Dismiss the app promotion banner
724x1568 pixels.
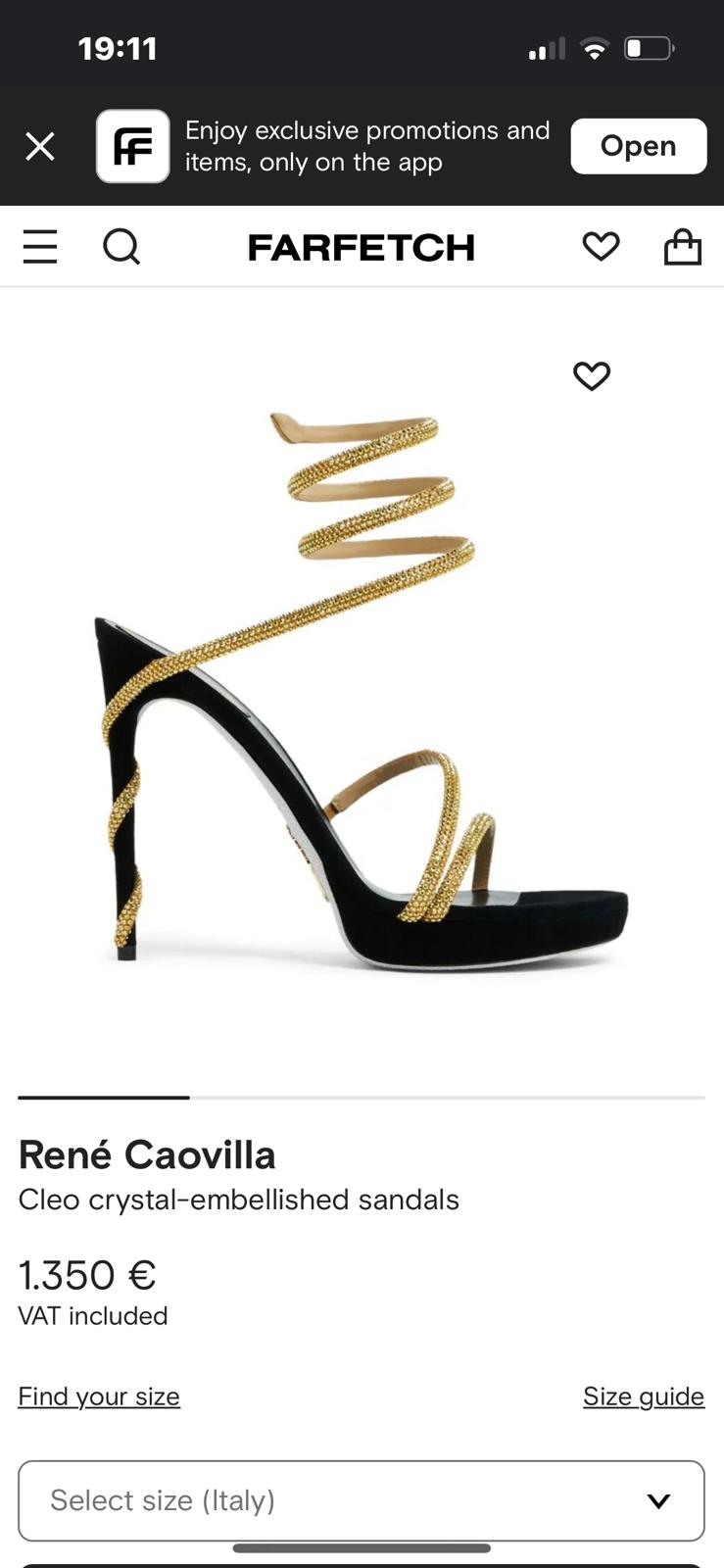[40, 146]
